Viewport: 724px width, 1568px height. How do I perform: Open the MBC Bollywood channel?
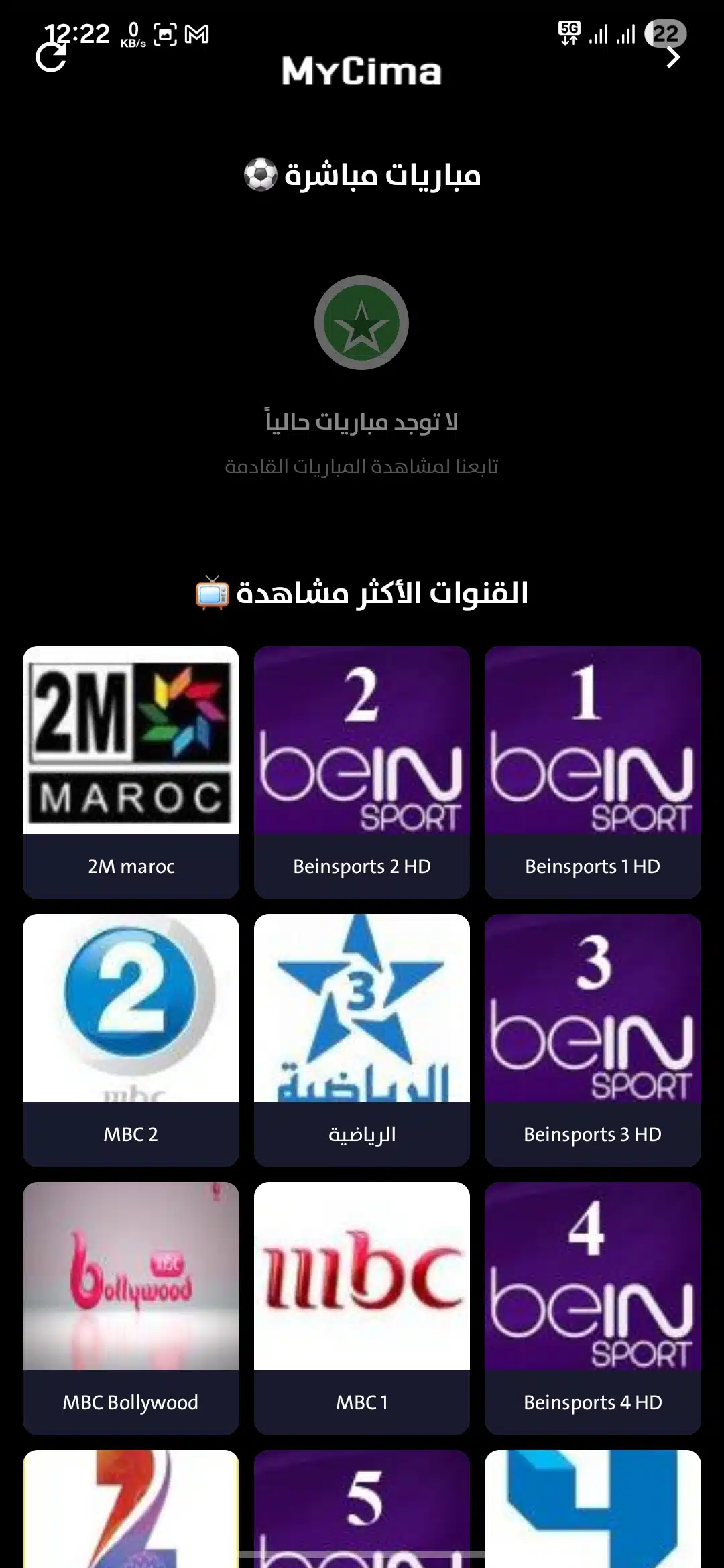coord(131,1307)
